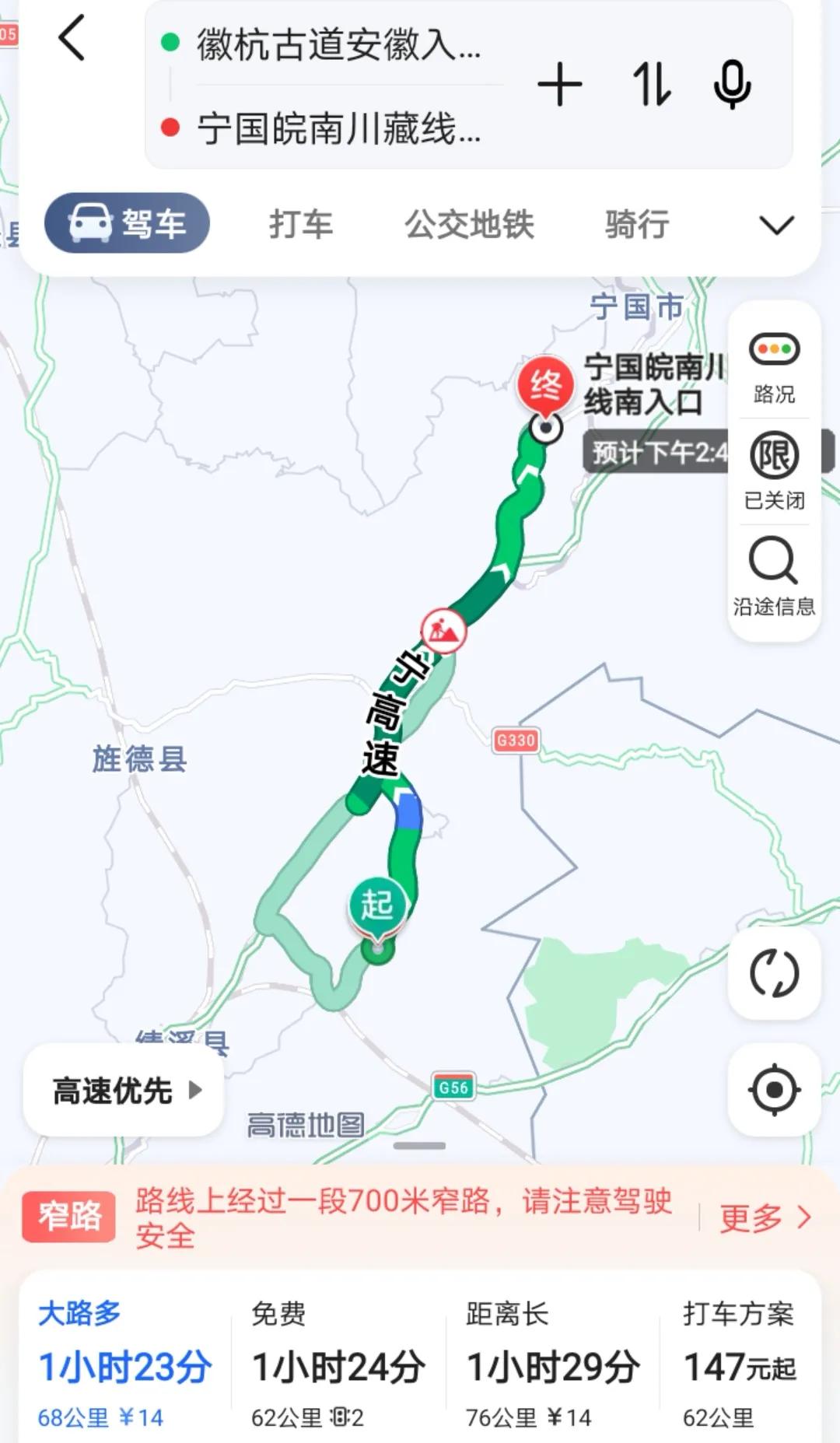Start voice input with the microphone
Viewport: 840px width, 1443px height.
(x=732, y=84)
